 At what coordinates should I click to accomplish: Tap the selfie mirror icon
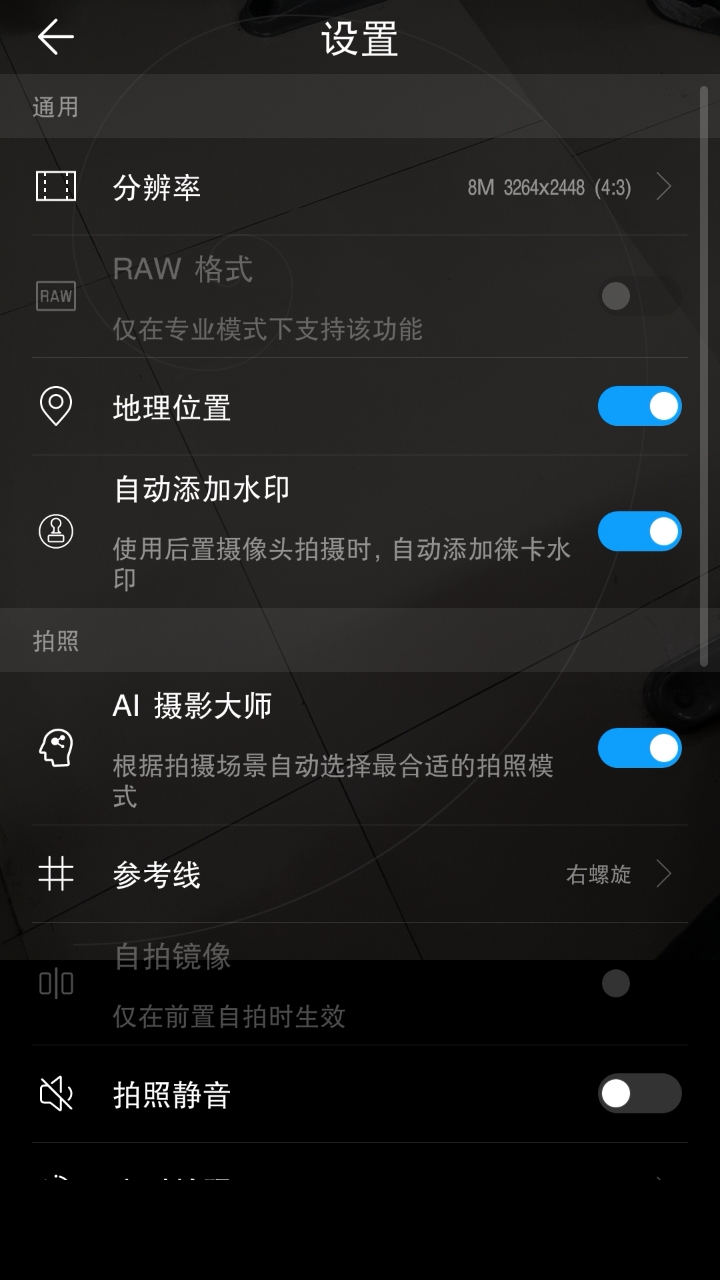point(55,983)
